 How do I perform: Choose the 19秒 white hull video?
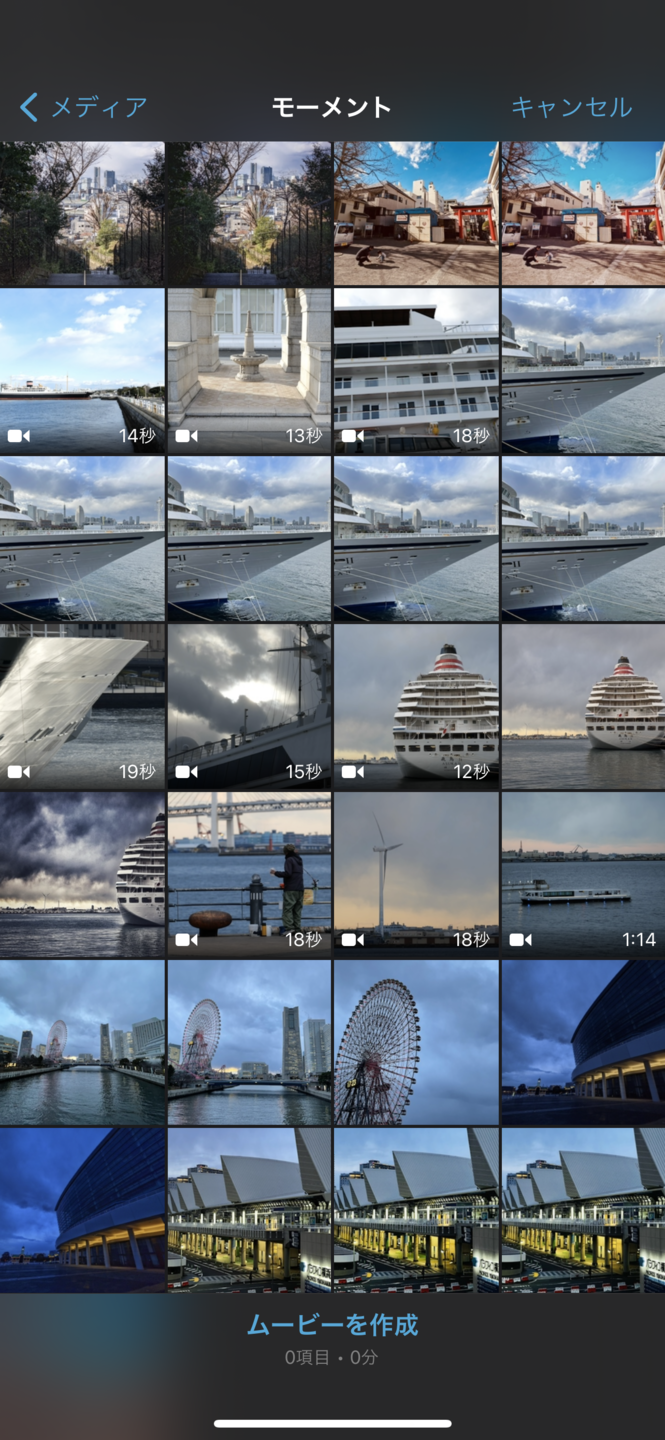pos(82,707)
